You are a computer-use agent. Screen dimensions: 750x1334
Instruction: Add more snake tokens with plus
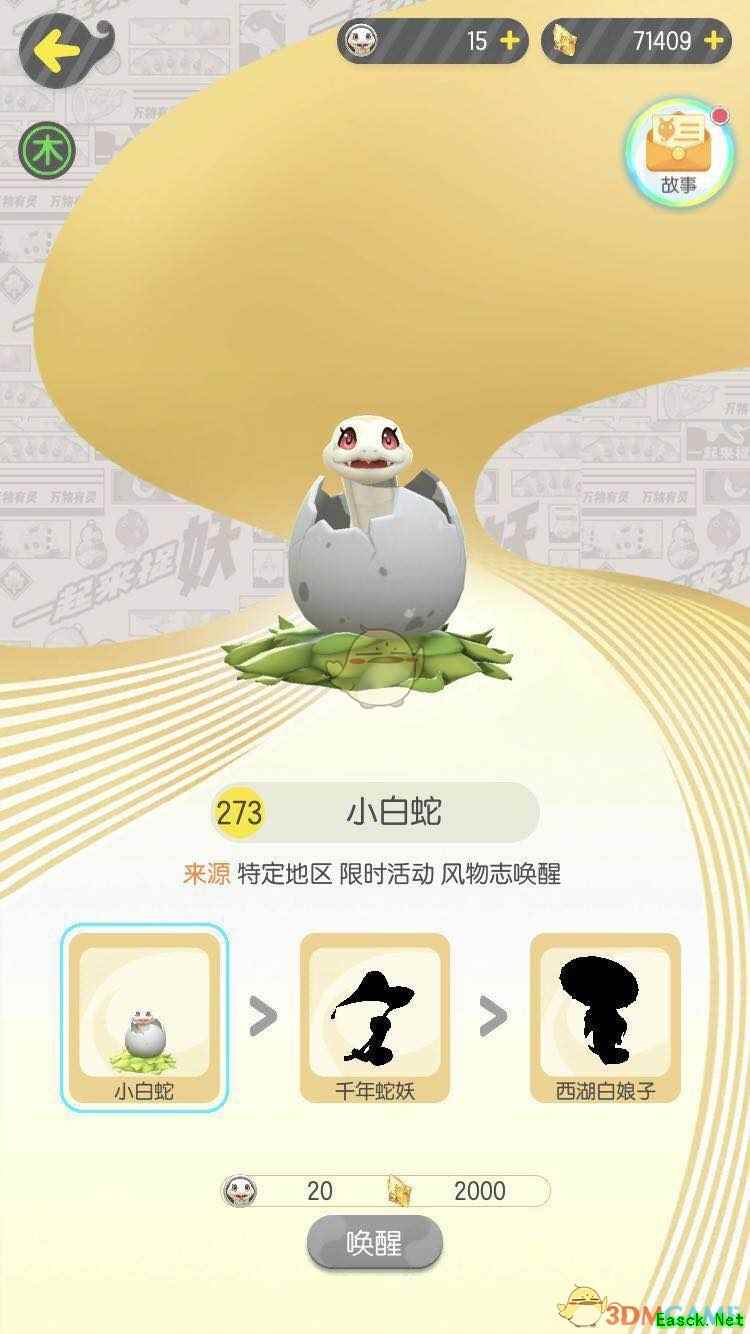coord(509,41)
